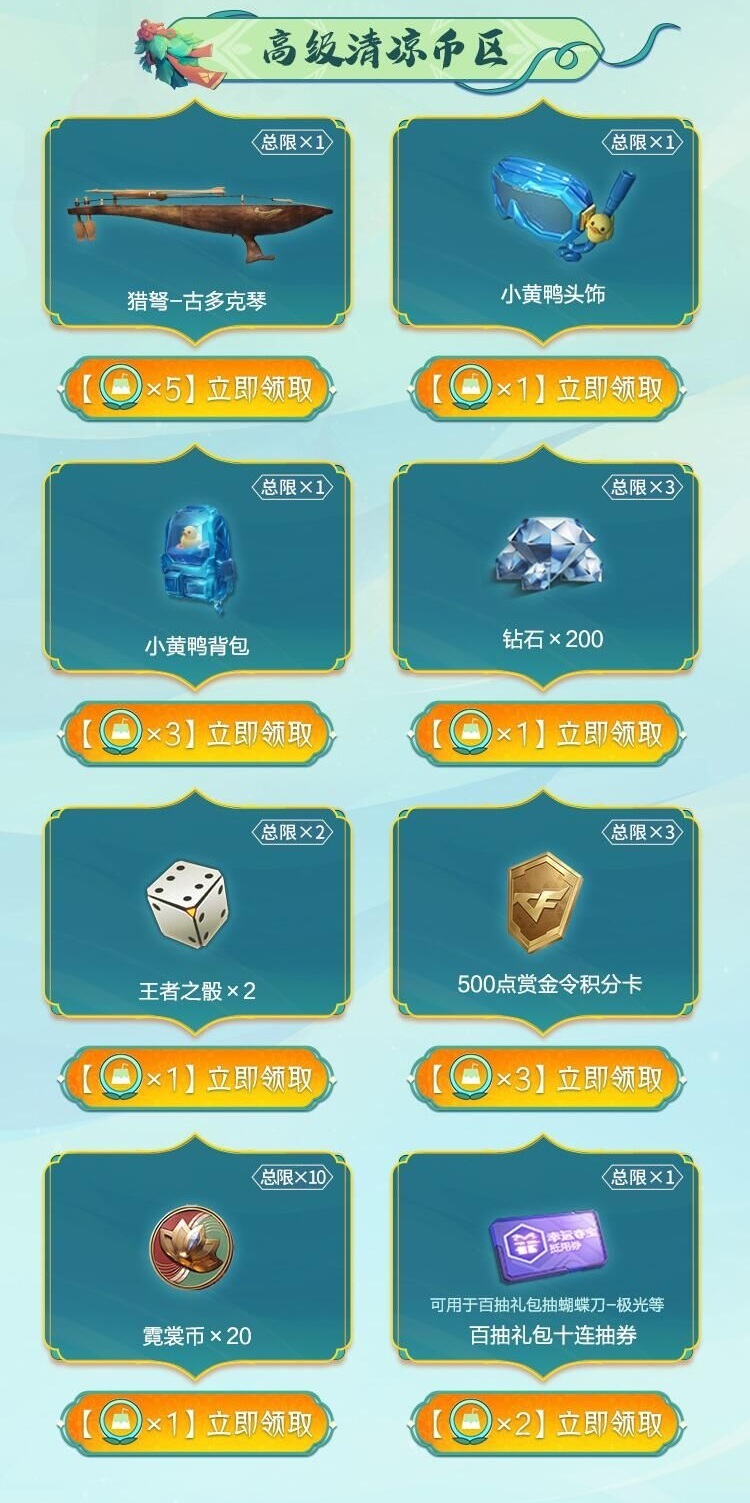Image resolution: width=750 pixels, height=1503 pixels.
Task: Claim the 钻石×200 reward
Action: click(547, 734)
